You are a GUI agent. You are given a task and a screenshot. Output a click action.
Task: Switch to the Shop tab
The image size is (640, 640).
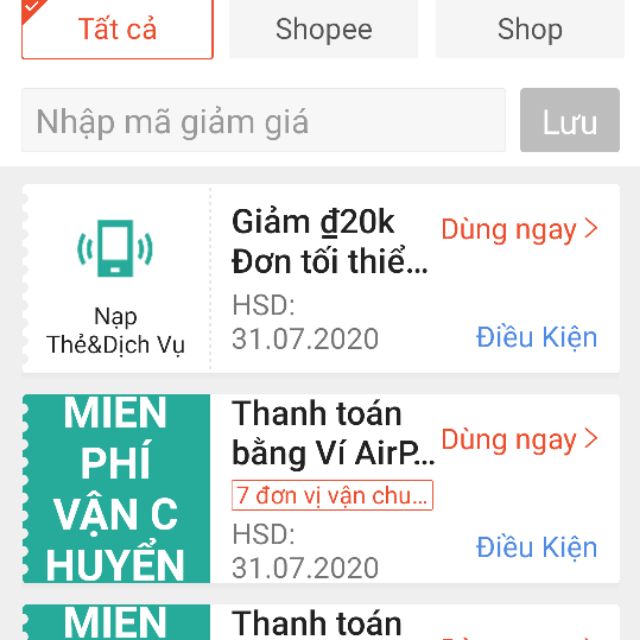[x=529, y=29]
